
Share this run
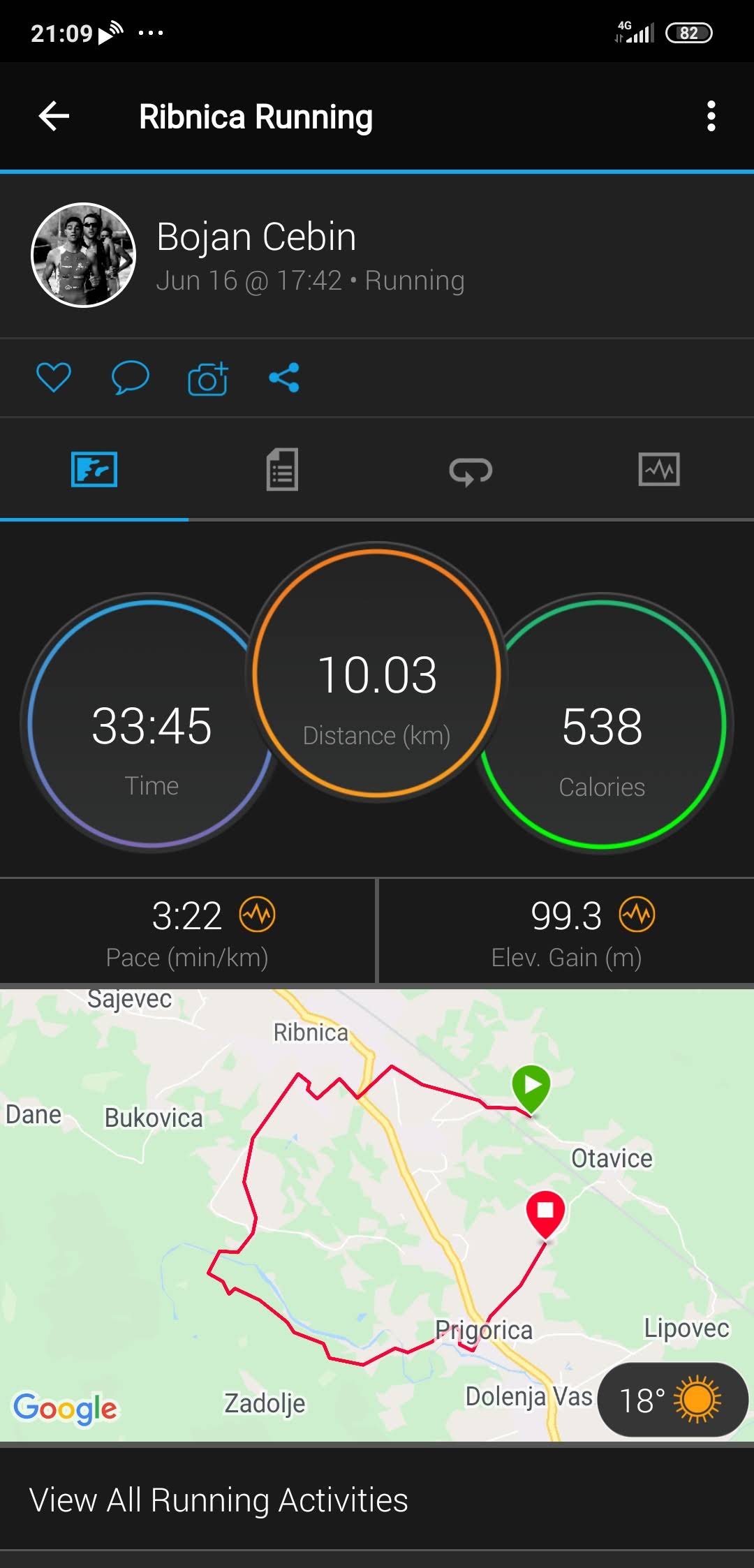284,378
